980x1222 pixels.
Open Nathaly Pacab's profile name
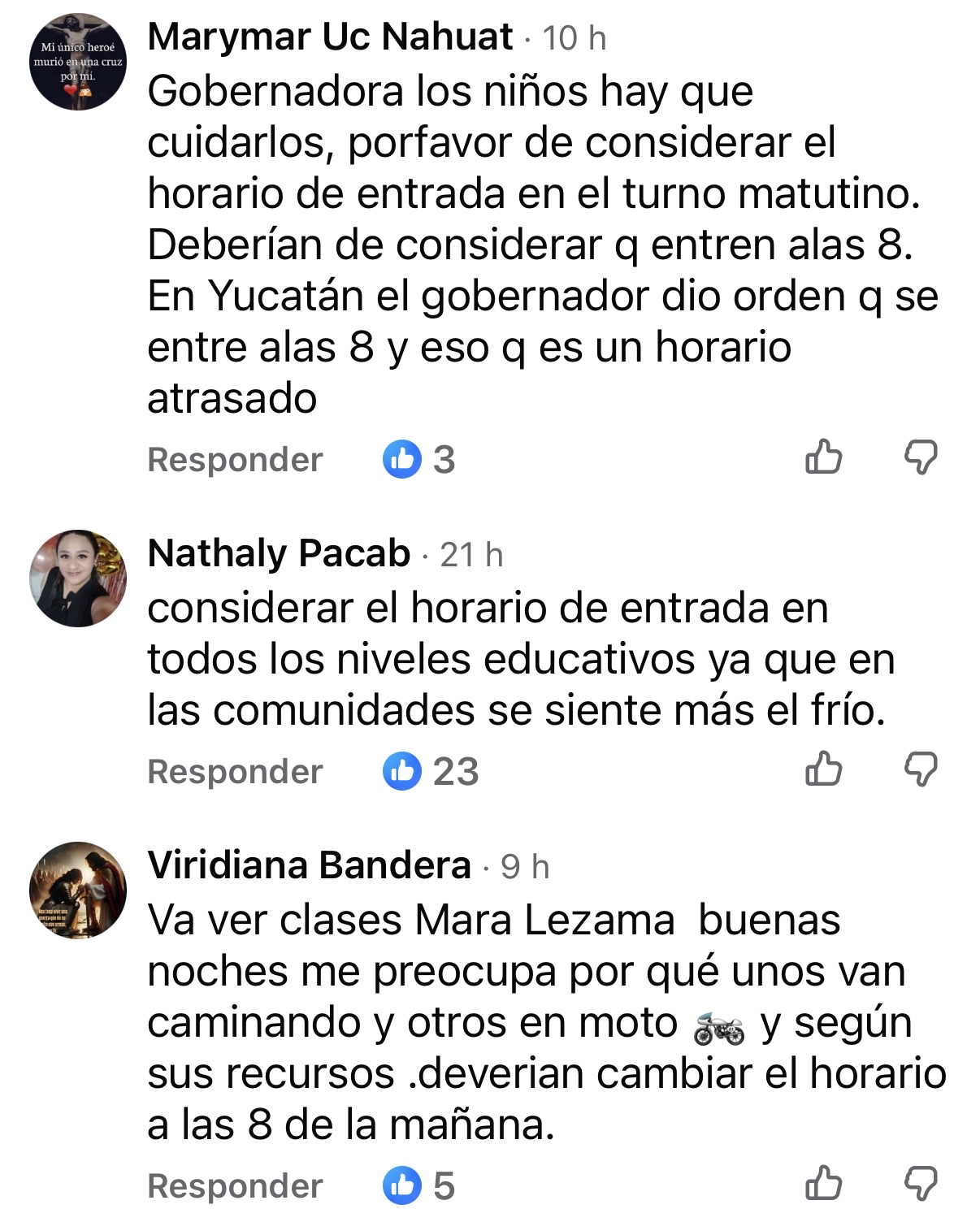(279, 554)
